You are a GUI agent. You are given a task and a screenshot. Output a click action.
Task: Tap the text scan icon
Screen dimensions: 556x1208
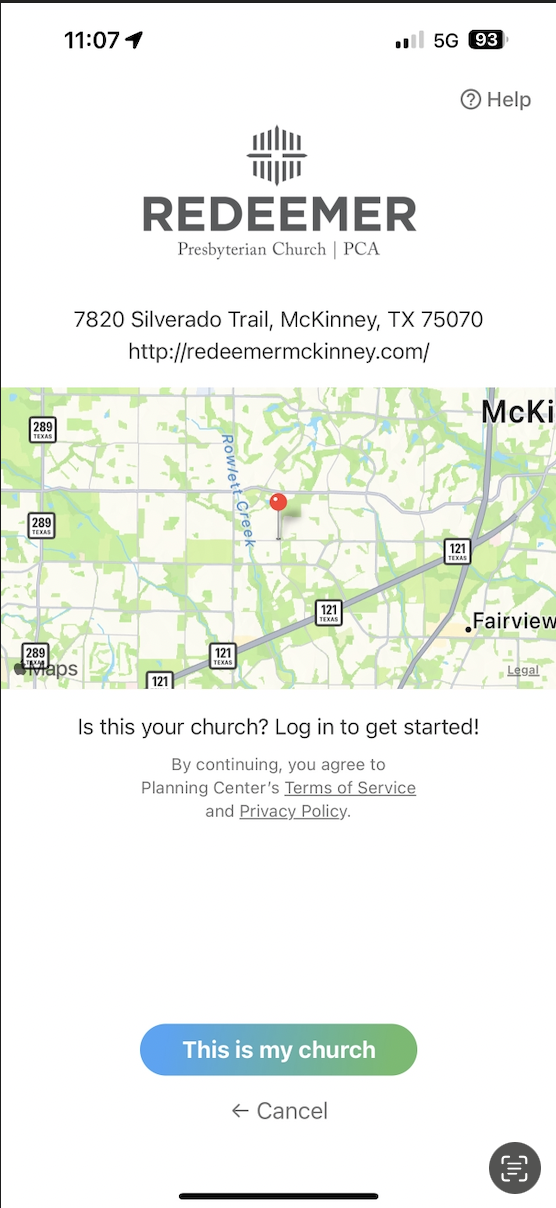(515, 1167)
